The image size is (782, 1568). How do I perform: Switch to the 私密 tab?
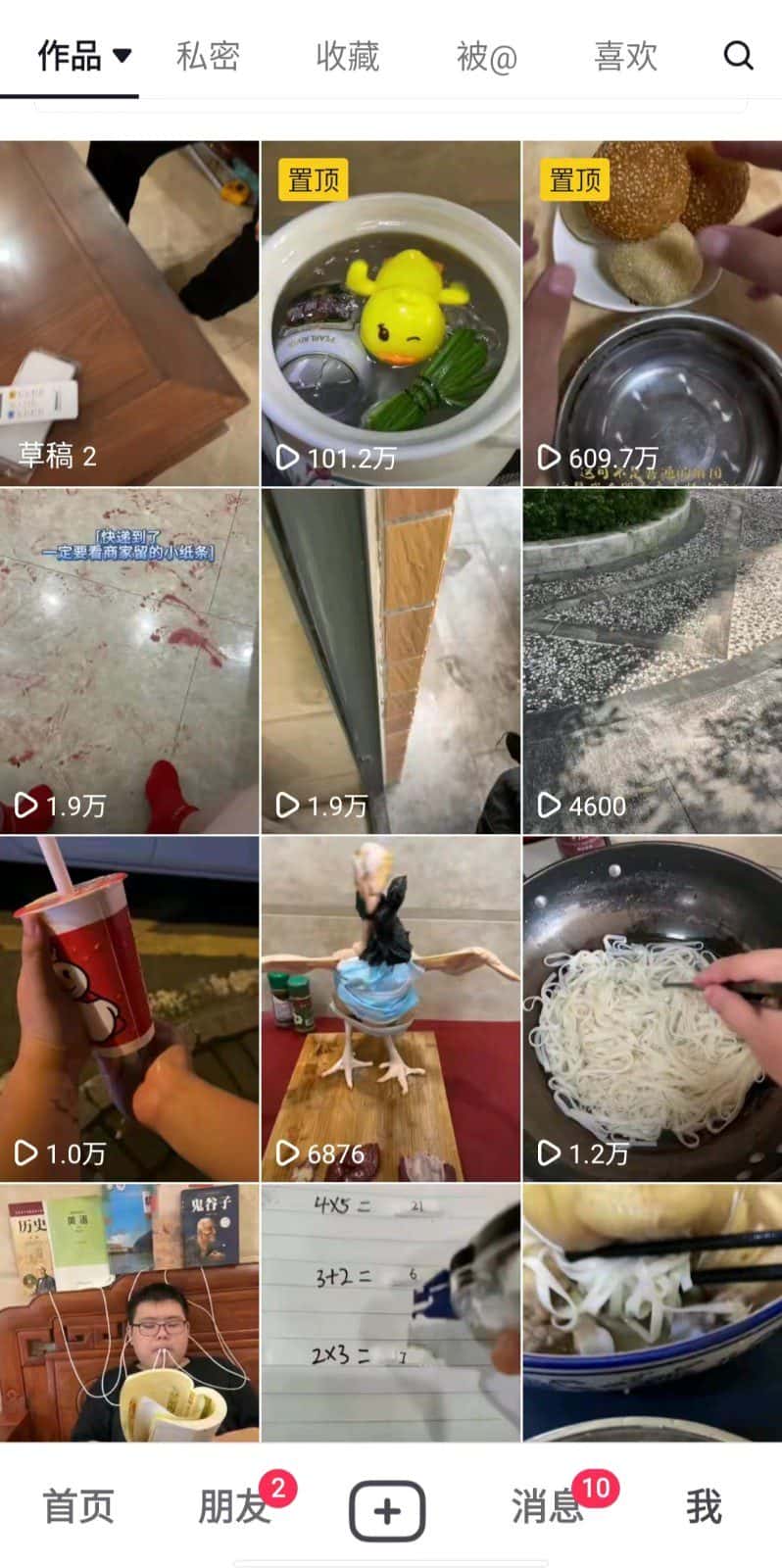coord(208,56)
